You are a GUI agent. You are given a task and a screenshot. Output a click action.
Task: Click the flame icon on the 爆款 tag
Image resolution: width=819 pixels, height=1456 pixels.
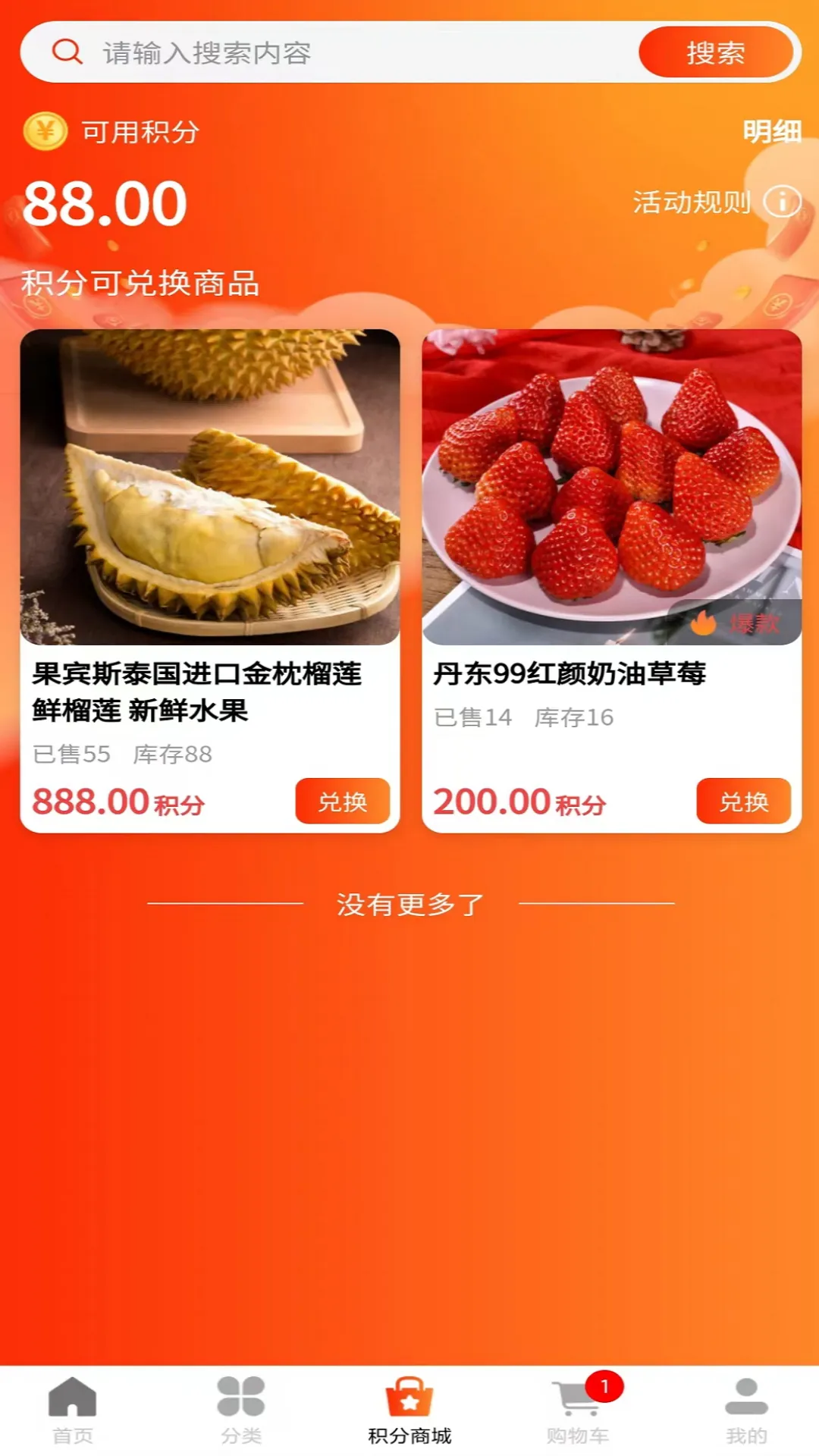tap(704, 623)
